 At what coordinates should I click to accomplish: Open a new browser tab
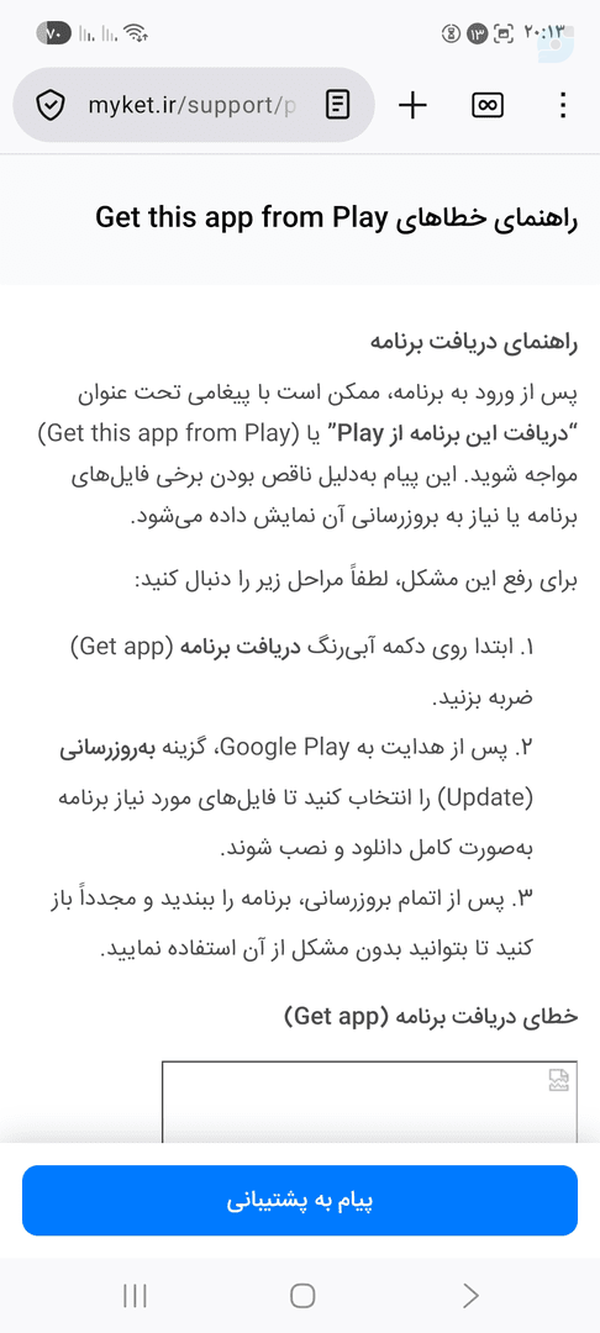point(412,105)
